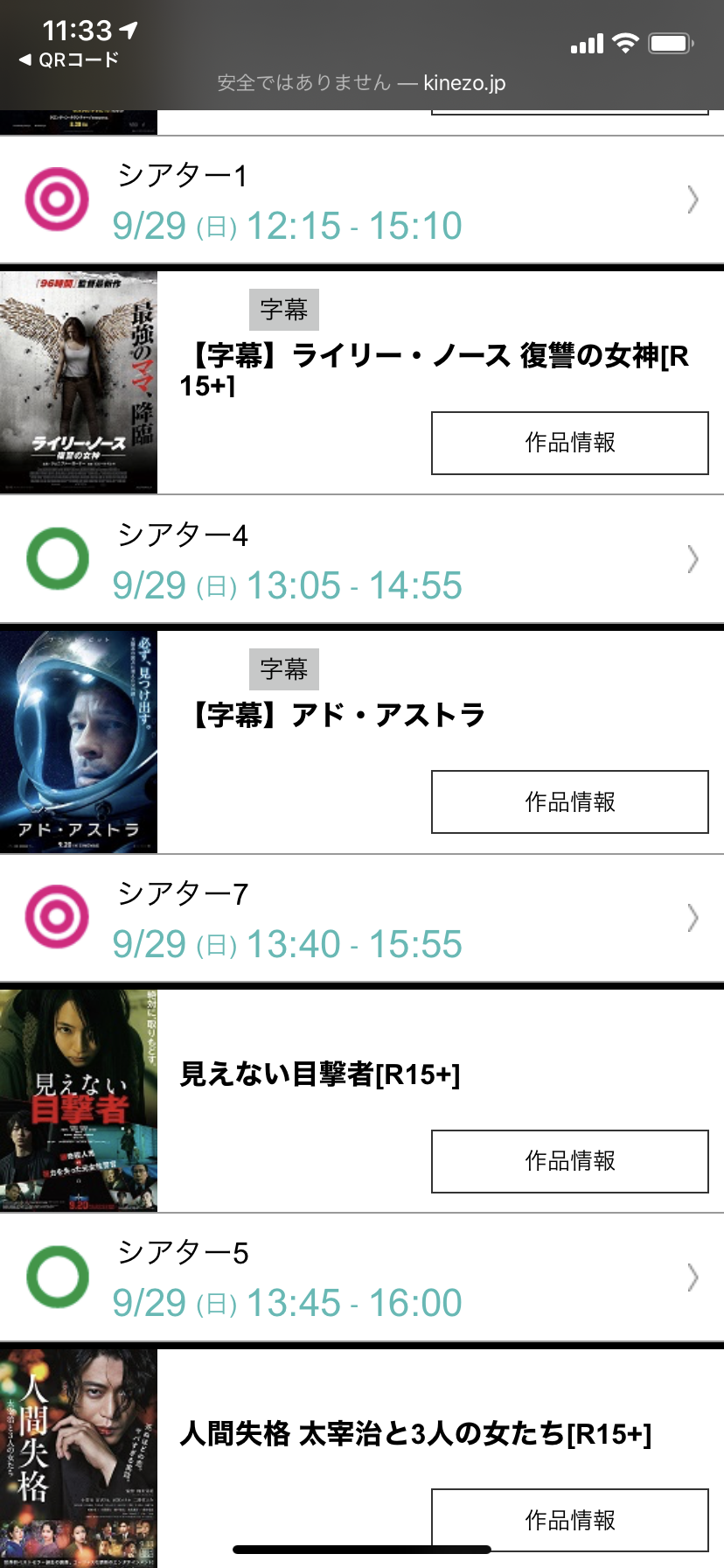
Task: Tap the kinezo.jp address bar
Action: coord(362,83)
